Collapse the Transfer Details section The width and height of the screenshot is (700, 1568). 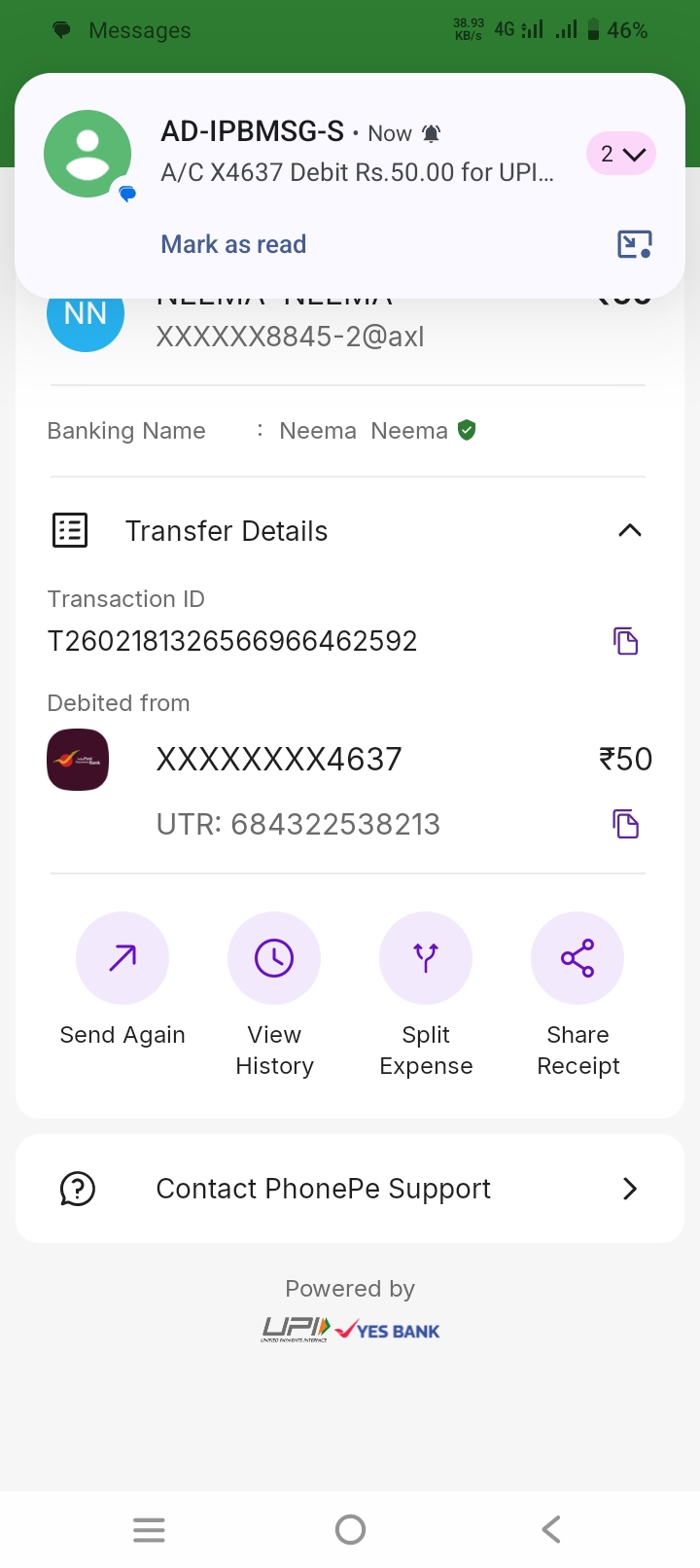click(x=629, y=531)
